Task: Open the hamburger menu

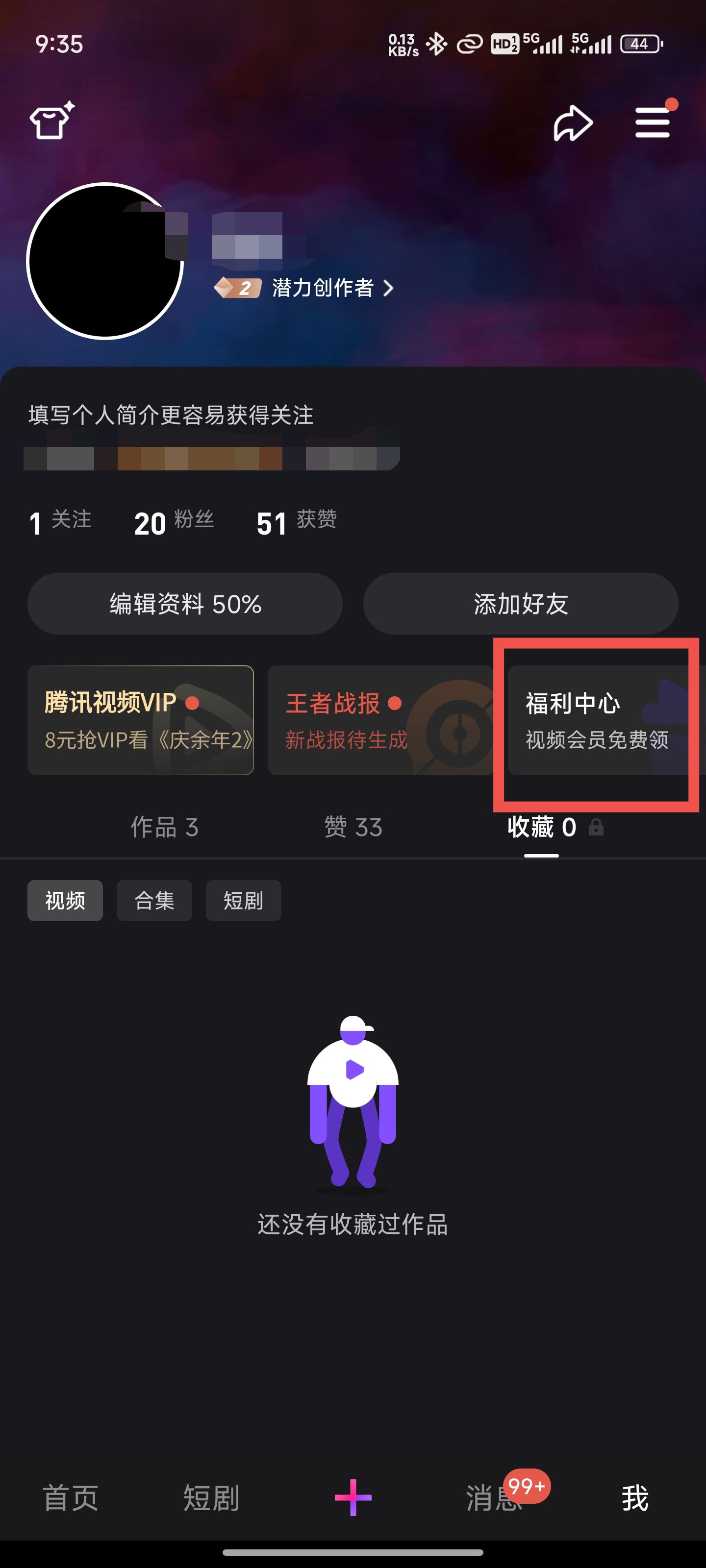Action: tap(653, 122)
